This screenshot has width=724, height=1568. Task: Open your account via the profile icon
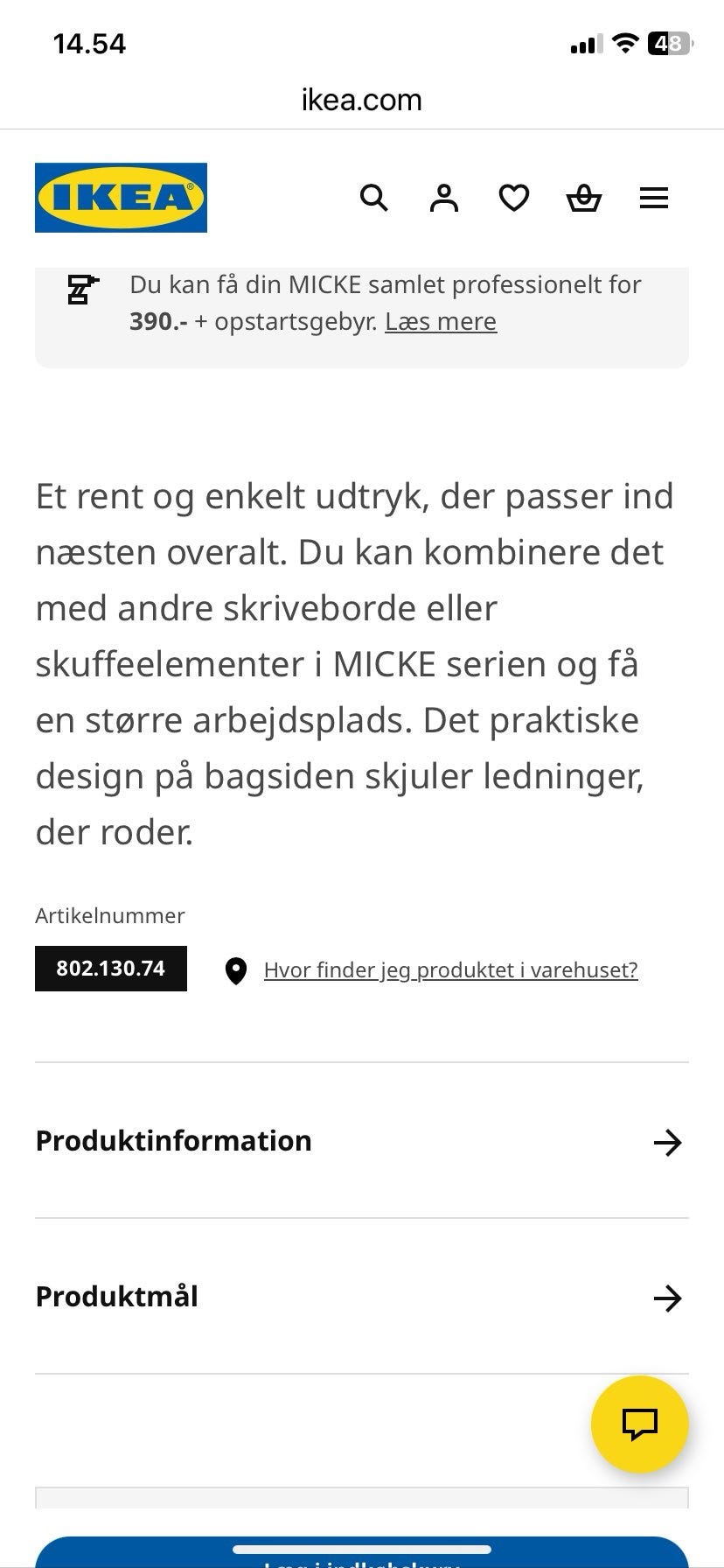[443, 198]
